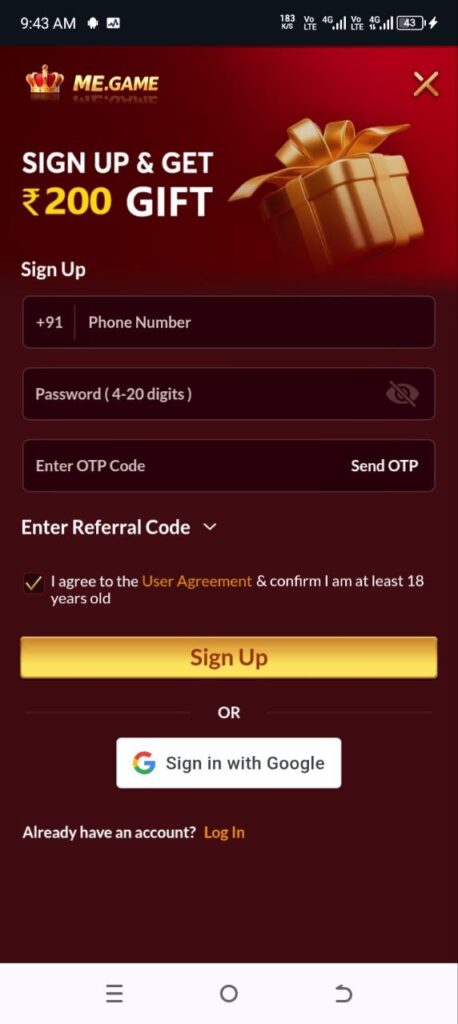
Task: Tap the yellow Sign Up button
Action: (229, 657)
